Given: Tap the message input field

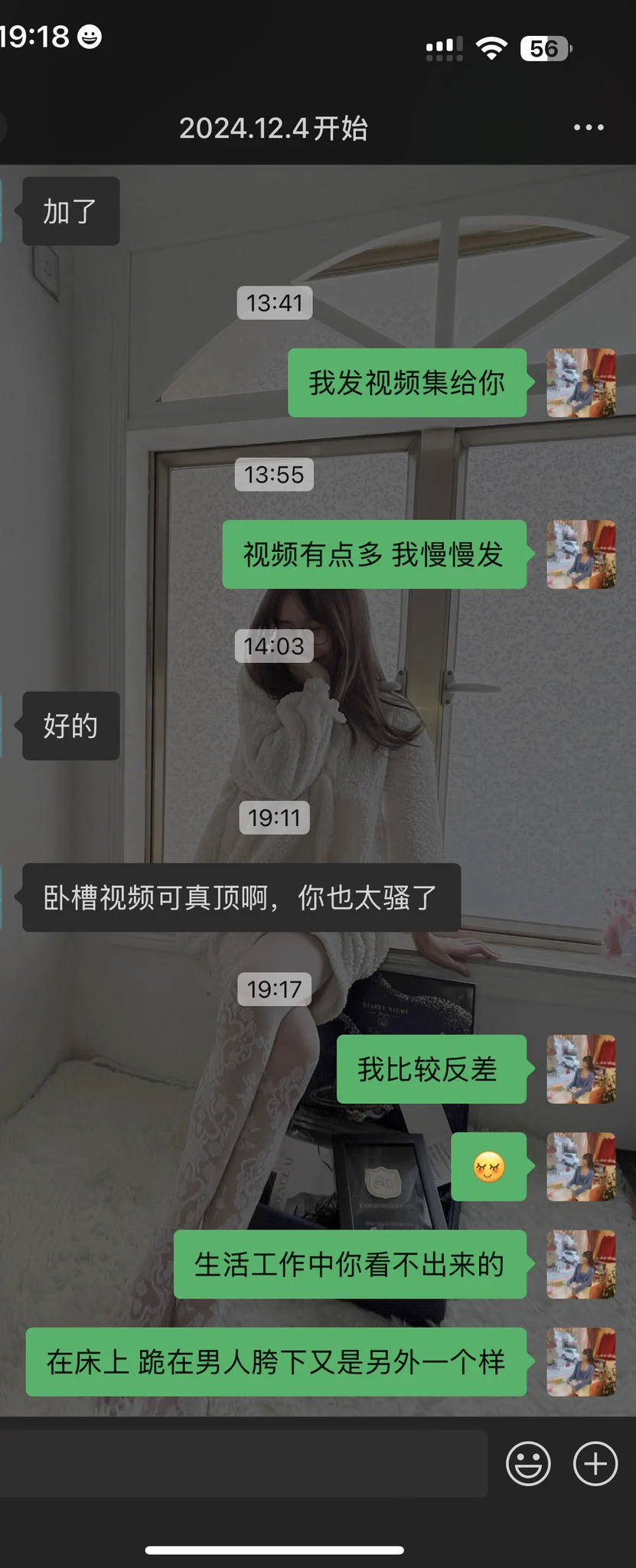Looking at the screenshot, I should point(243,1463).
